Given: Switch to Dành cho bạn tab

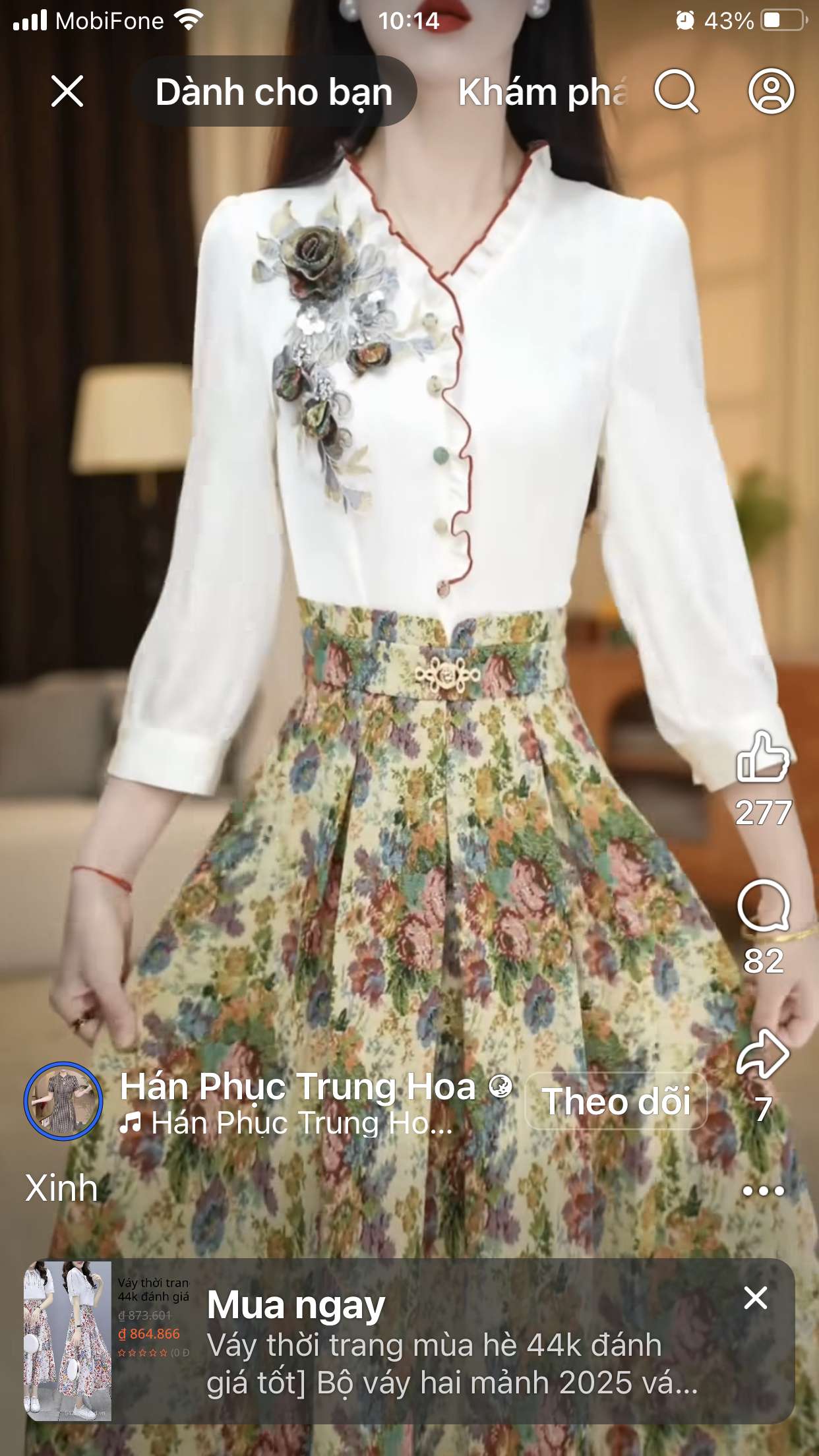Looking at the screenshot, I should click(x=274, y=92).
